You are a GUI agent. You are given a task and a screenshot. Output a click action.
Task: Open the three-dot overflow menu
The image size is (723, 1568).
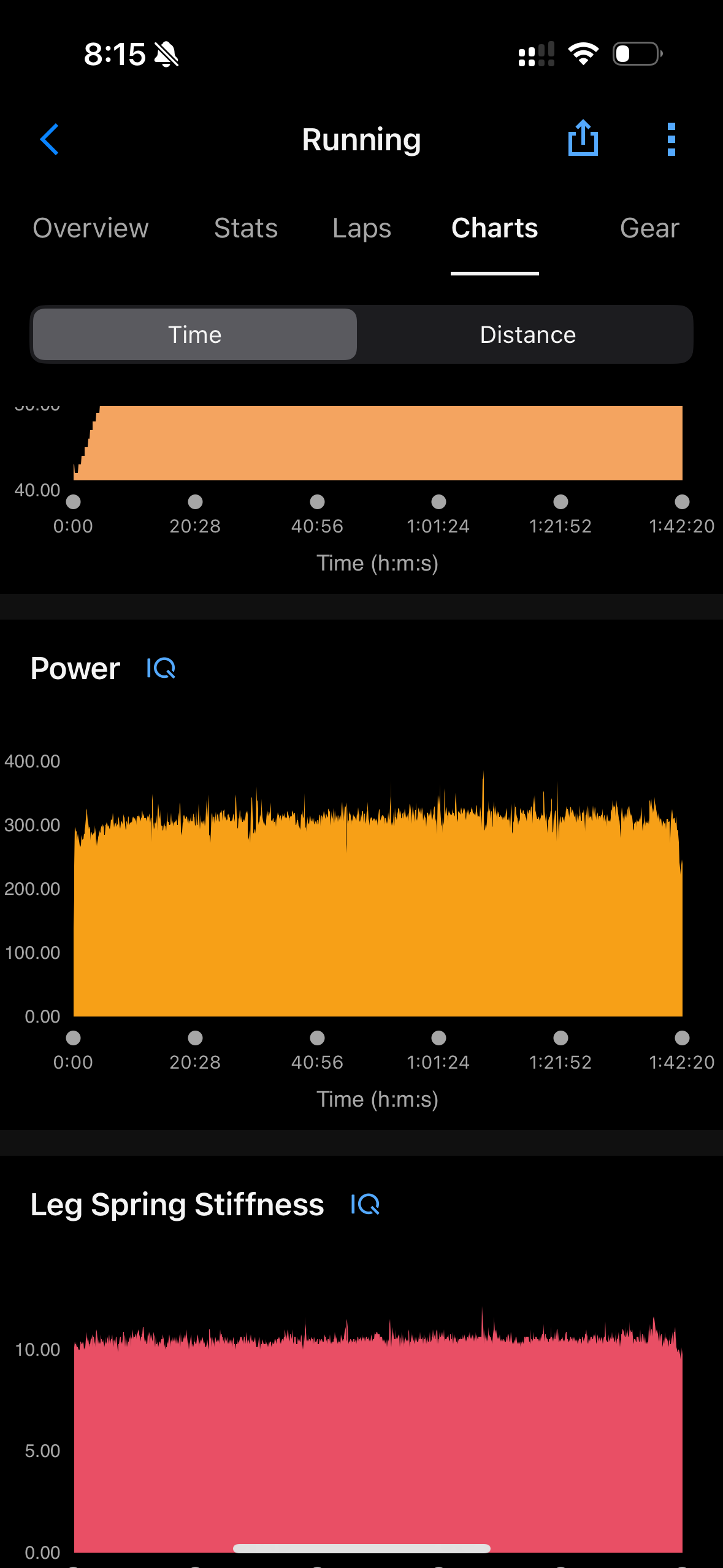(x=671, y=140)
